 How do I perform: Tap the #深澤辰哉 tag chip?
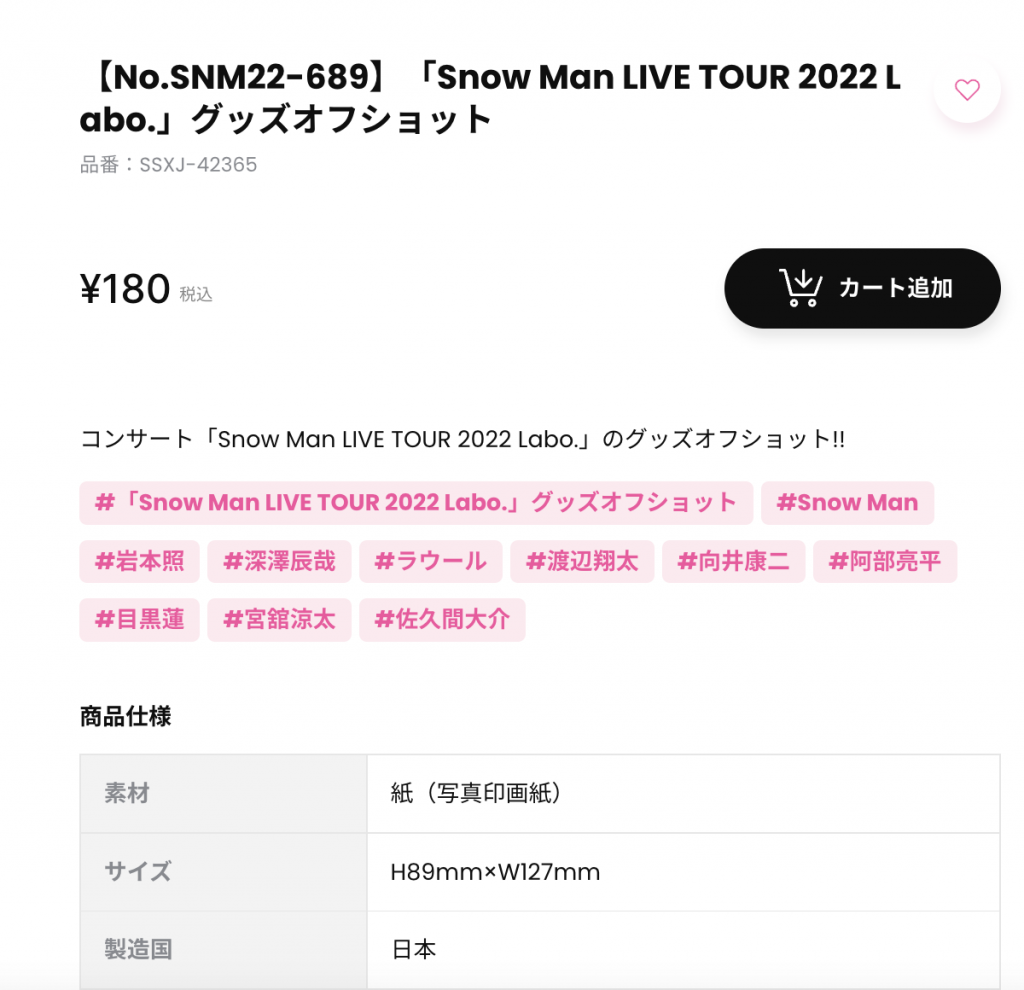tap(279, 561)
